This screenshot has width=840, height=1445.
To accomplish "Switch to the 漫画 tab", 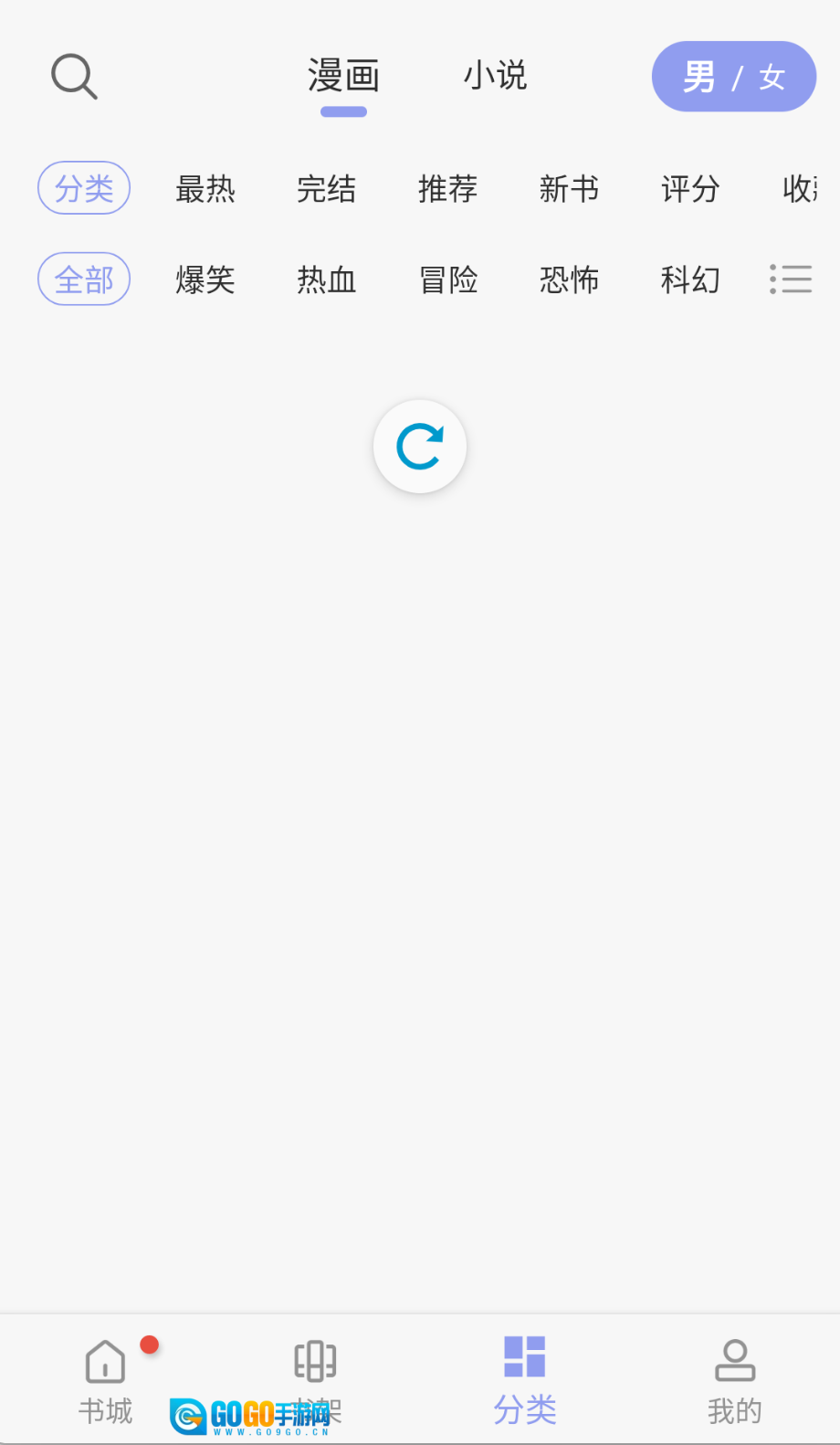I will 343,77.
